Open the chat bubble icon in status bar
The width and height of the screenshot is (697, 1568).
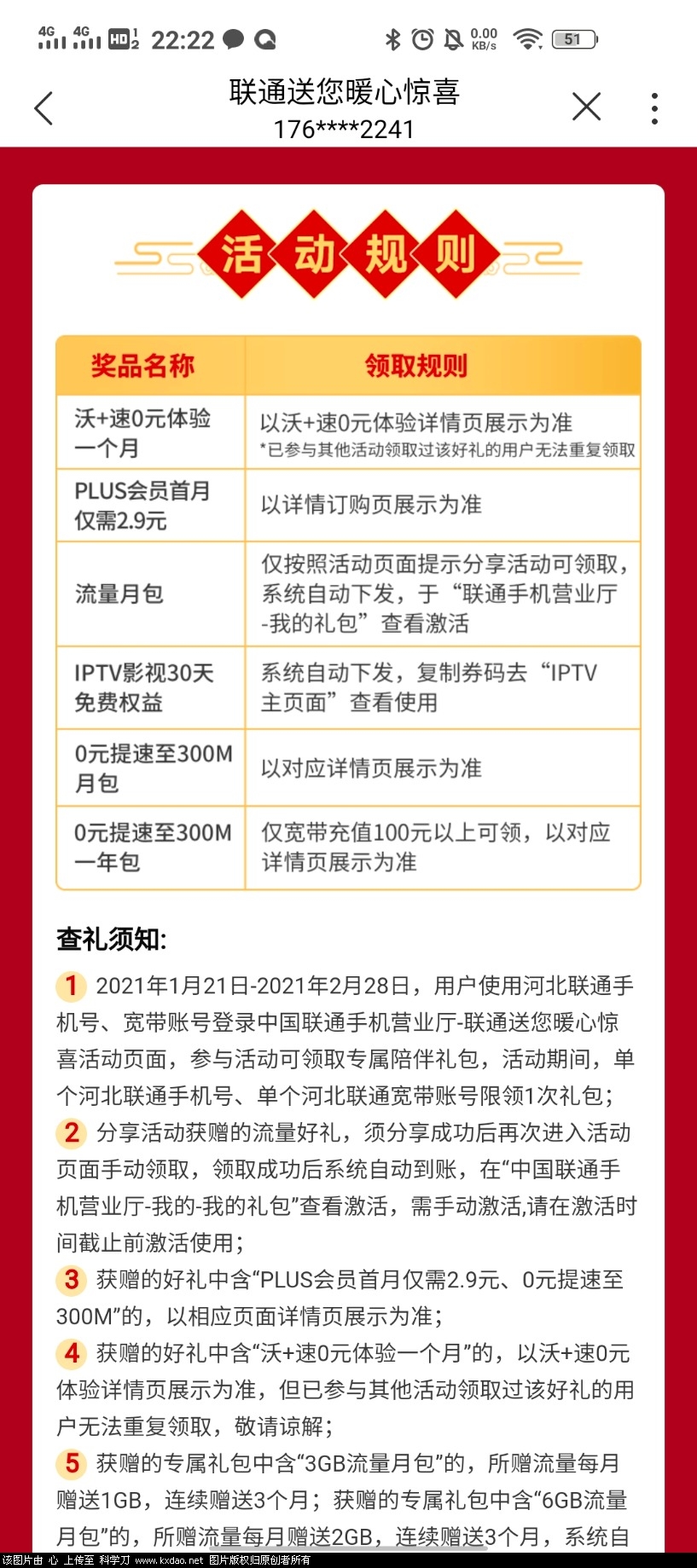[x=231, y=38]
